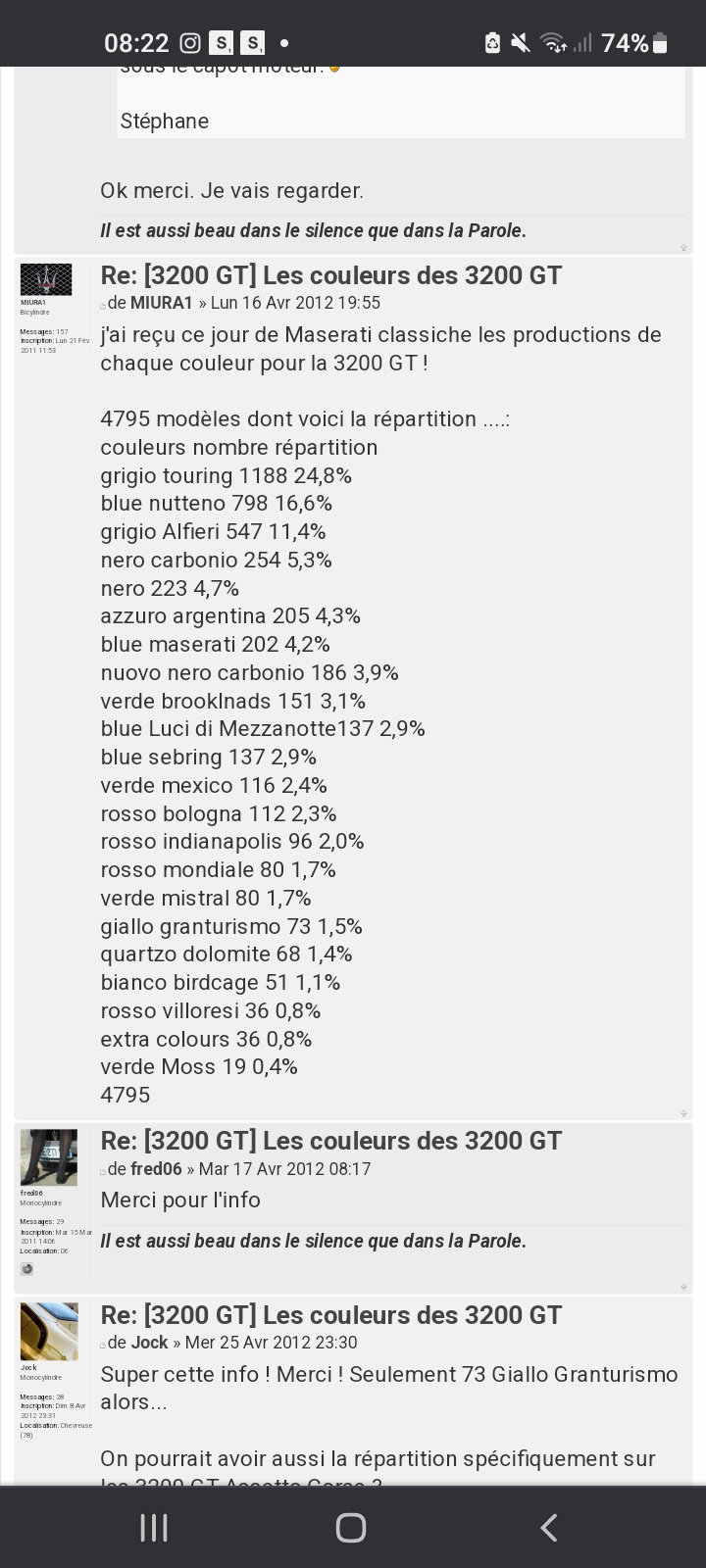Open recent apps from navigation bar
Image resolution: width=706 pixels, height=1568 pixels.
click(154, 1527)
